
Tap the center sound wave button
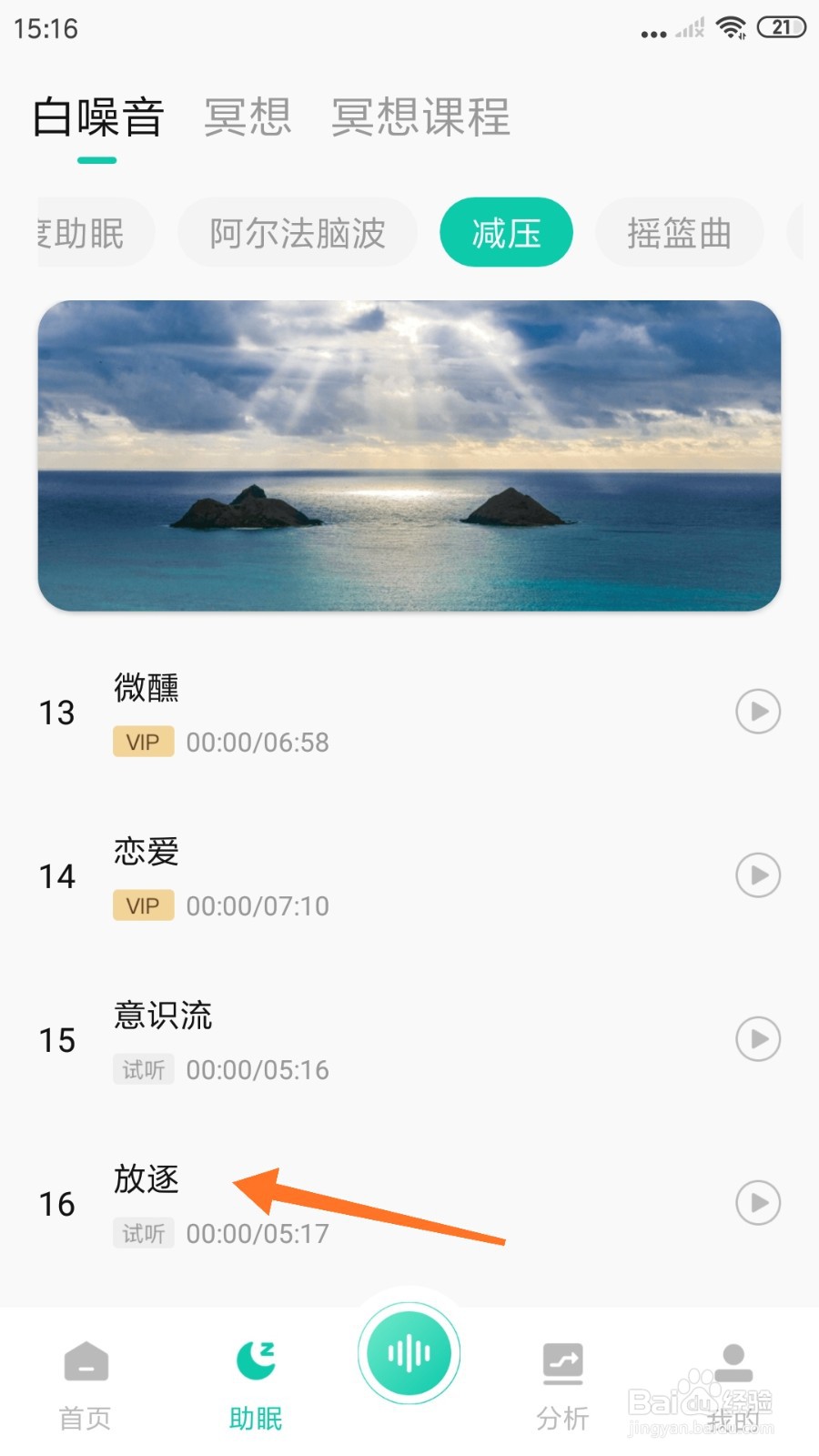point(409,1353)
